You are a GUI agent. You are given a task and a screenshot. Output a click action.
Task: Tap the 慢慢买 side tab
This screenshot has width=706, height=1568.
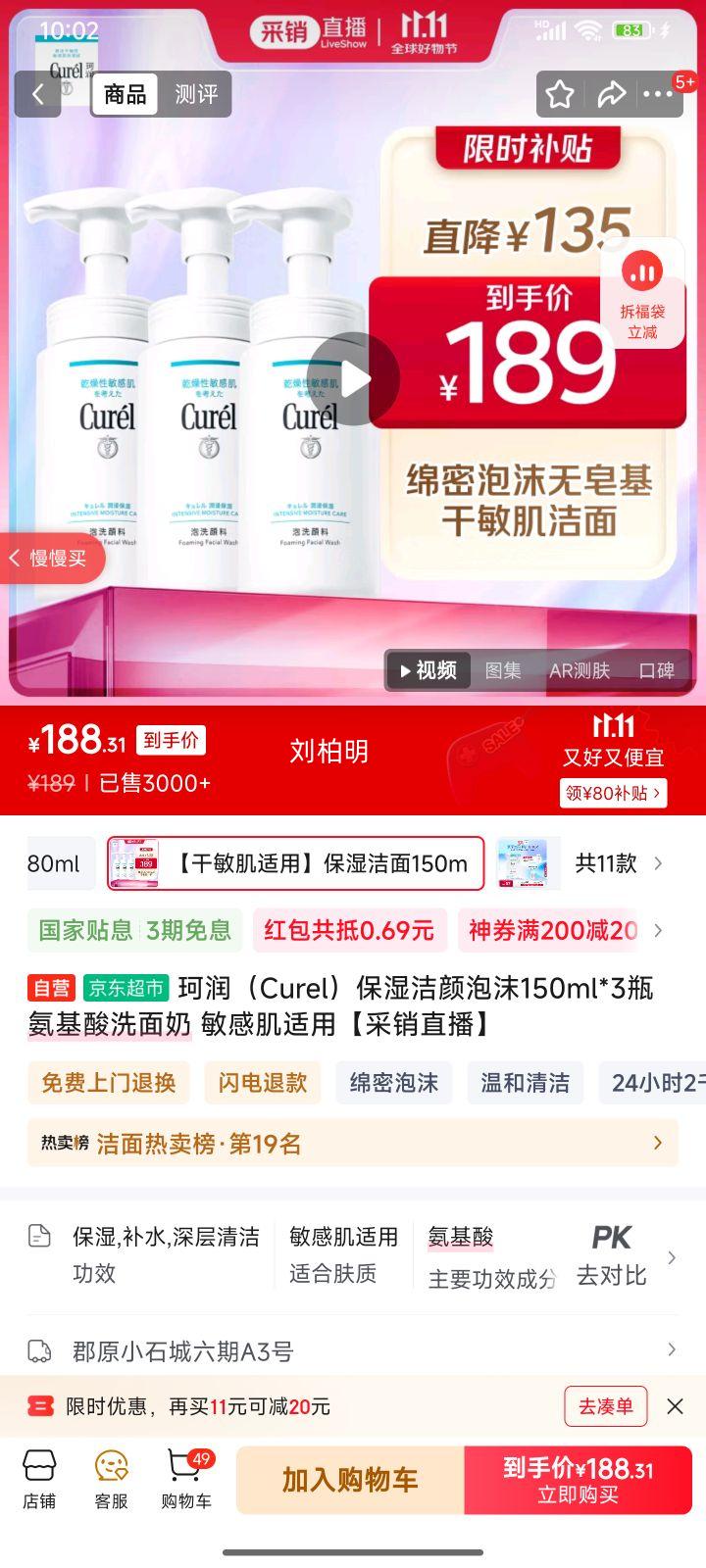click(51, 558)
